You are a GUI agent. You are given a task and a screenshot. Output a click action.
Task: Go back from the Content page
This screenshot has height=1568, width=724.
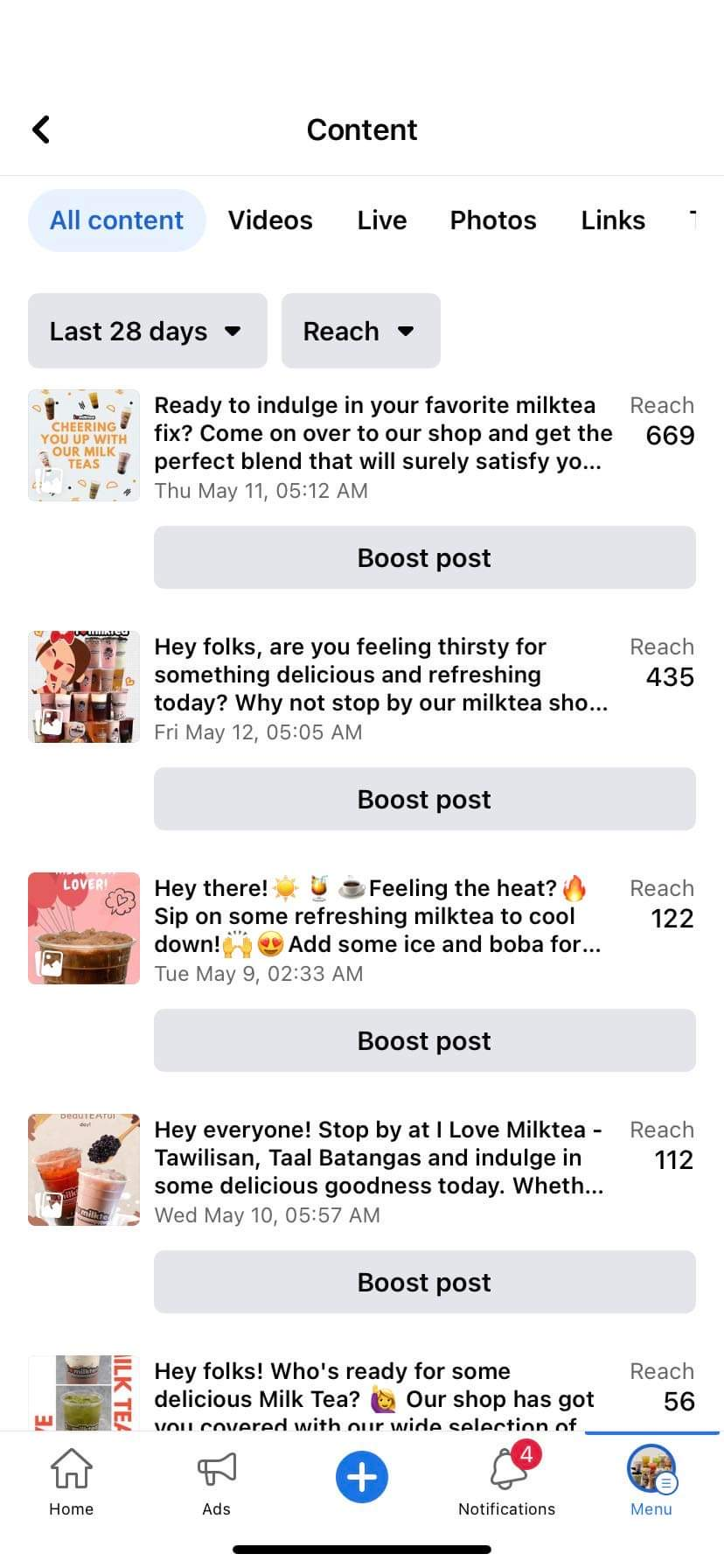(41, 129)
